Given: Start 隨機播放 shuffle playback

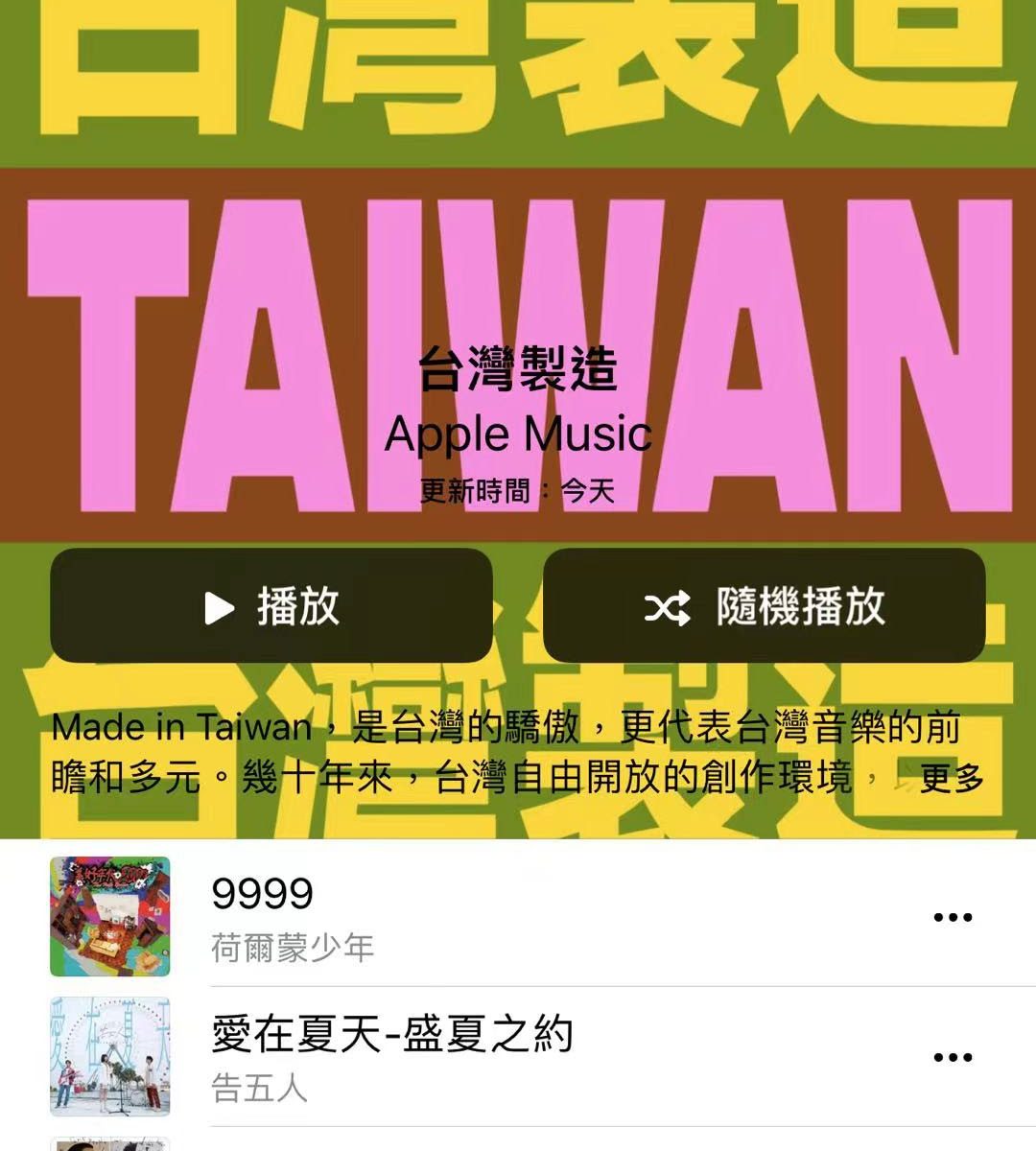Looking at the screenshot, I should (x=764, y=606).
